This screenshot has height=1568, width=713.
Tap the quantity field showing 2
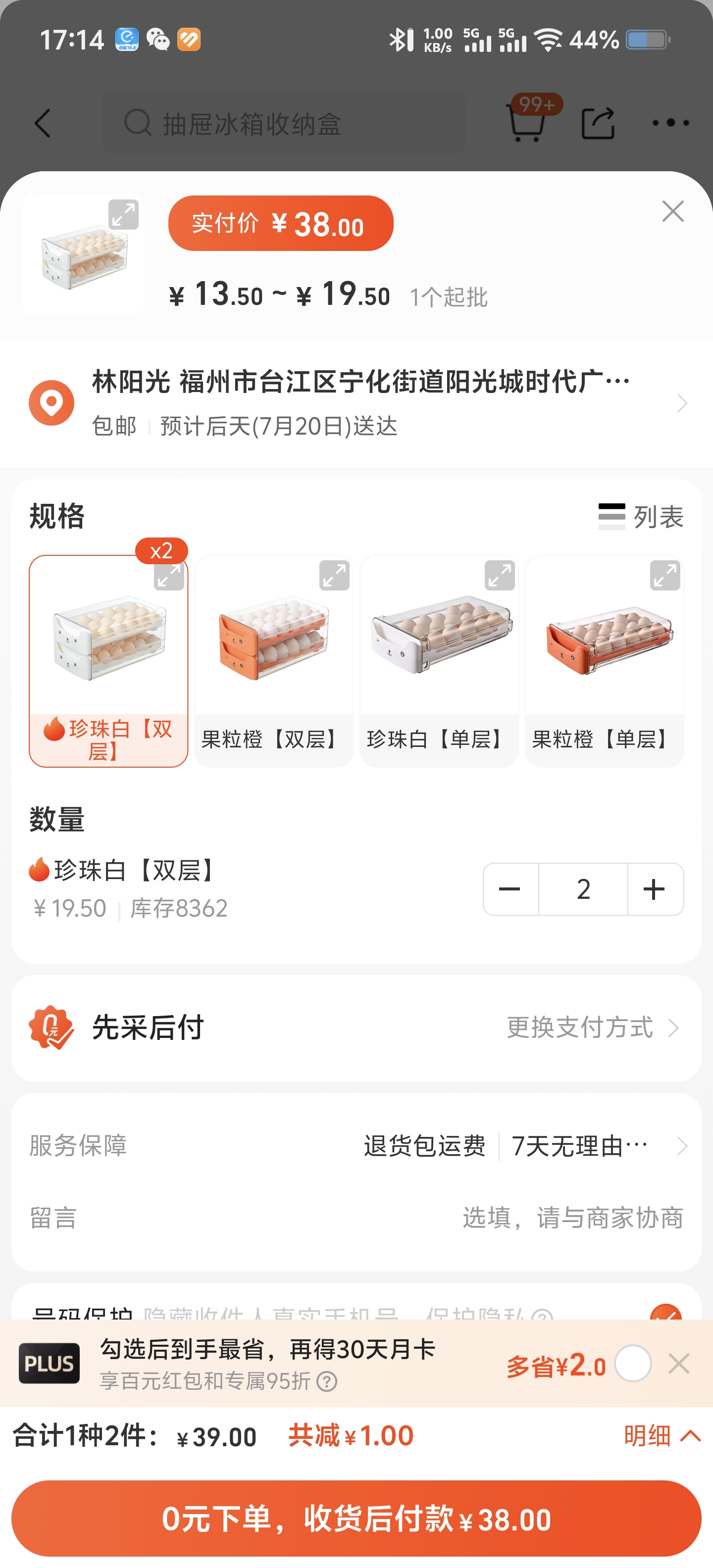pyautogui.click(x=583, y=889)
